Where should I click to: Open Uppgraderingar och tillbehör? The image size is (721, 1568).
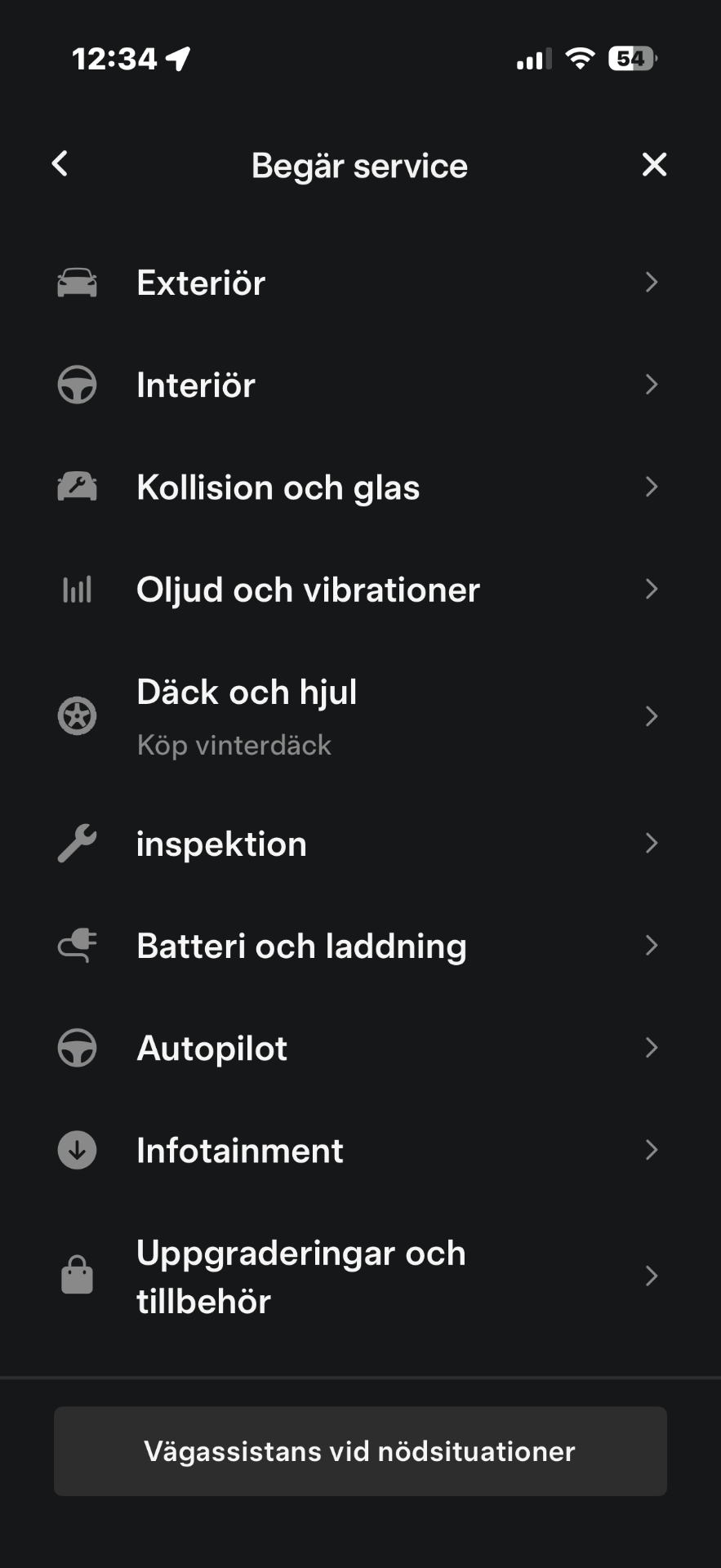359,1276
